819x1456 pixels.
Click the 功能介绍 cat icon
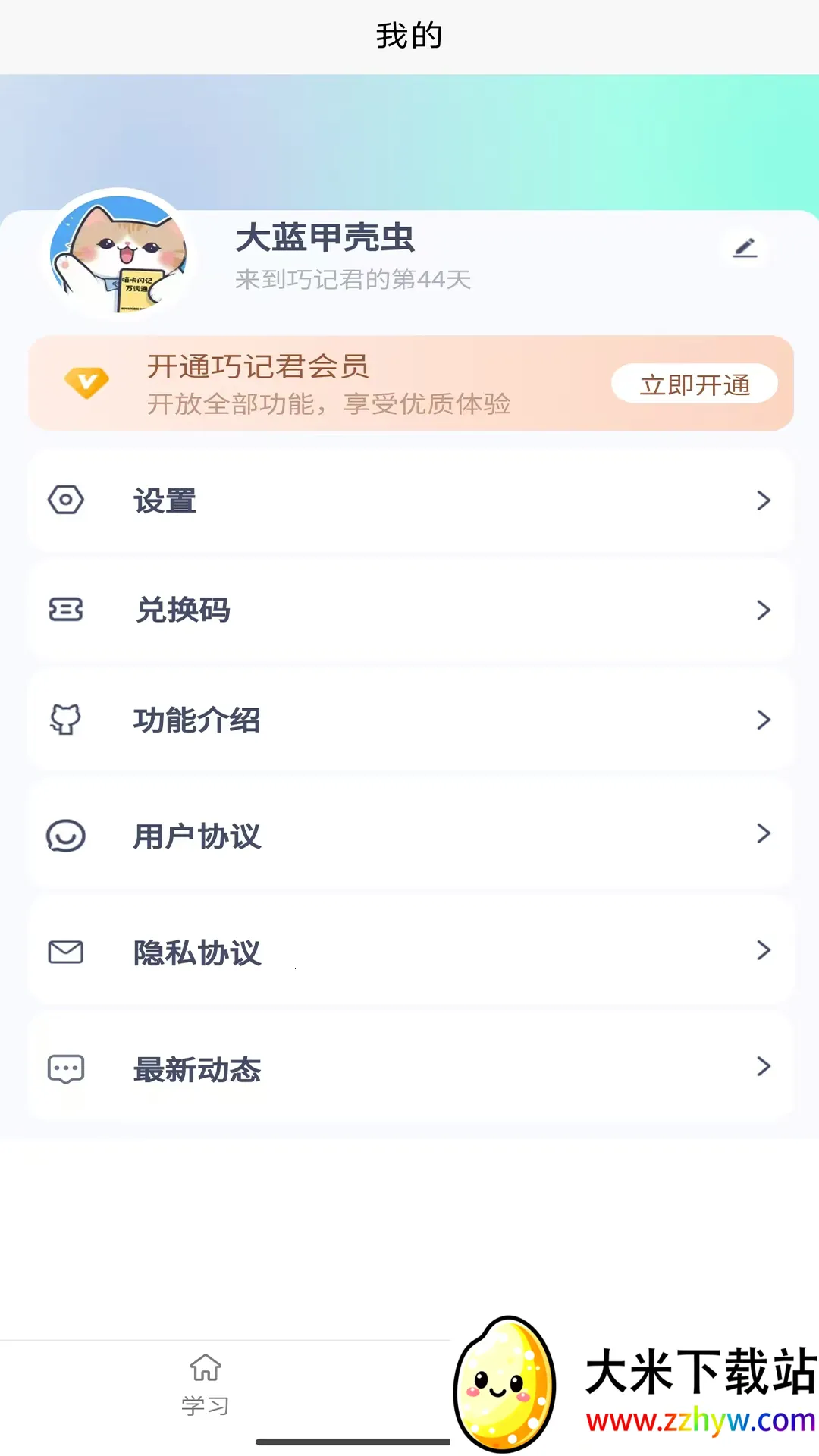tap(66, 720)
